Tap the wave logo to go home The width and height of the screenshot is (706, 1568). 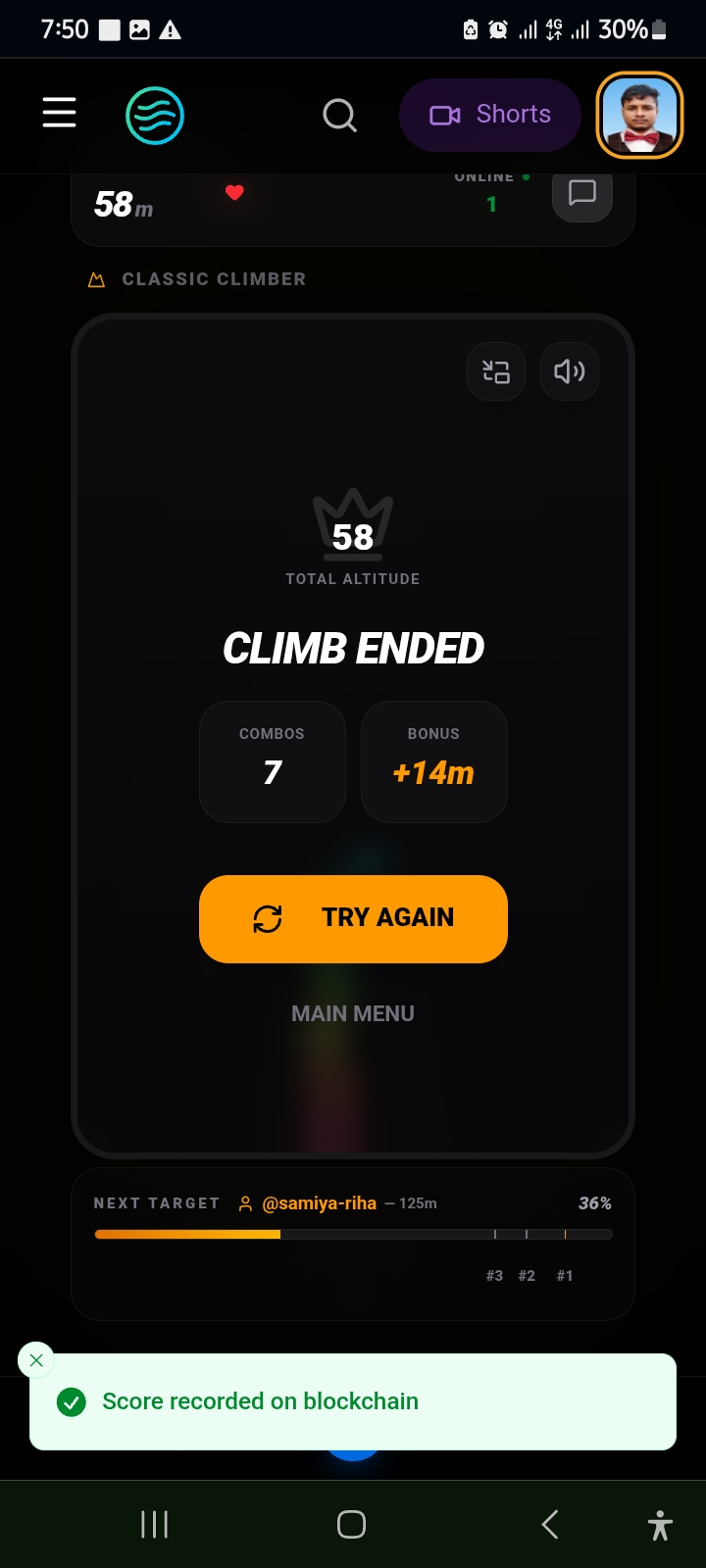tap(155, 116)
